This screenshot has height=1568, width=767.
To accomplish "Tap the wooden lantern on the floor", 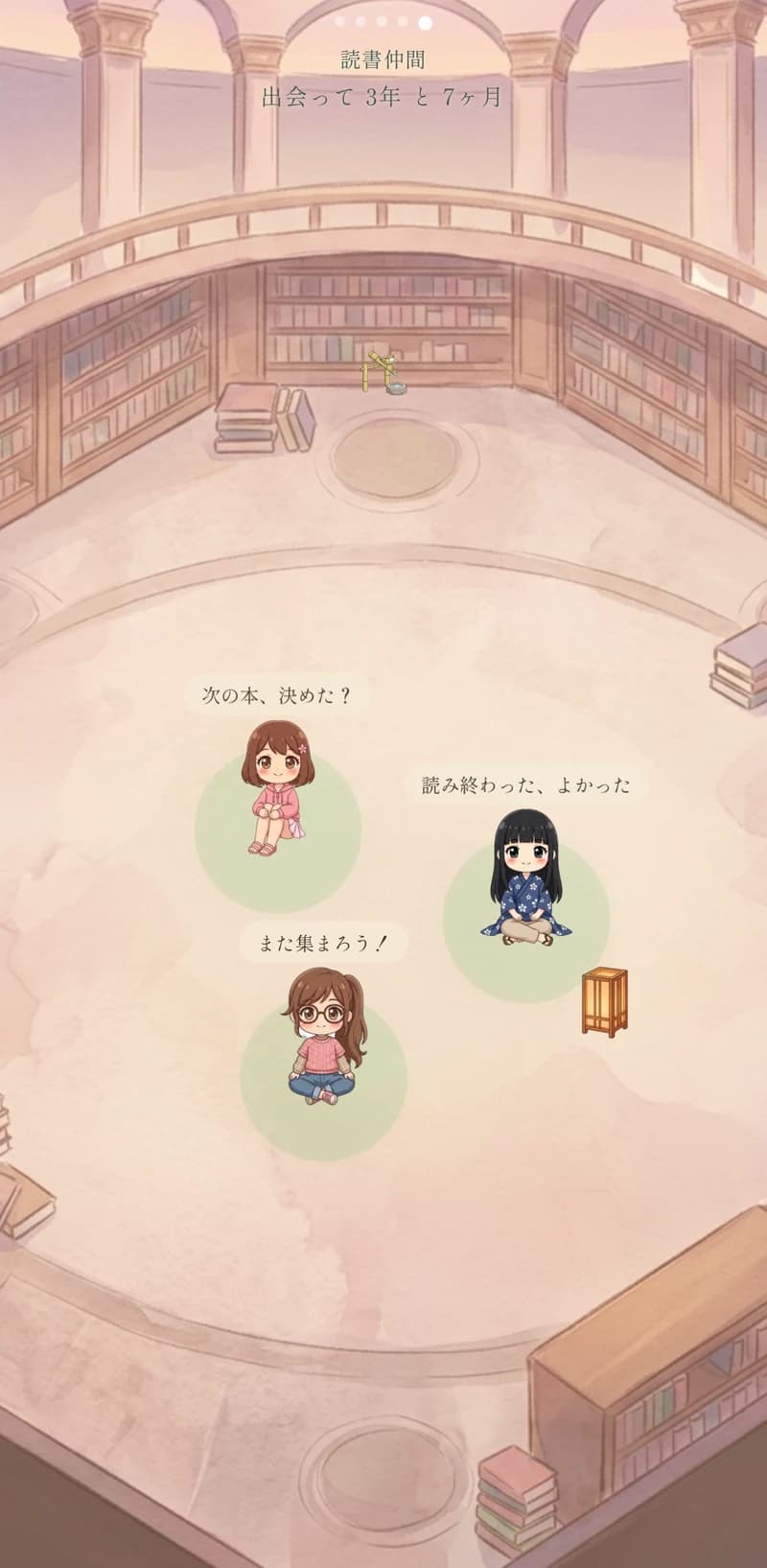I will pos(604,1001).
